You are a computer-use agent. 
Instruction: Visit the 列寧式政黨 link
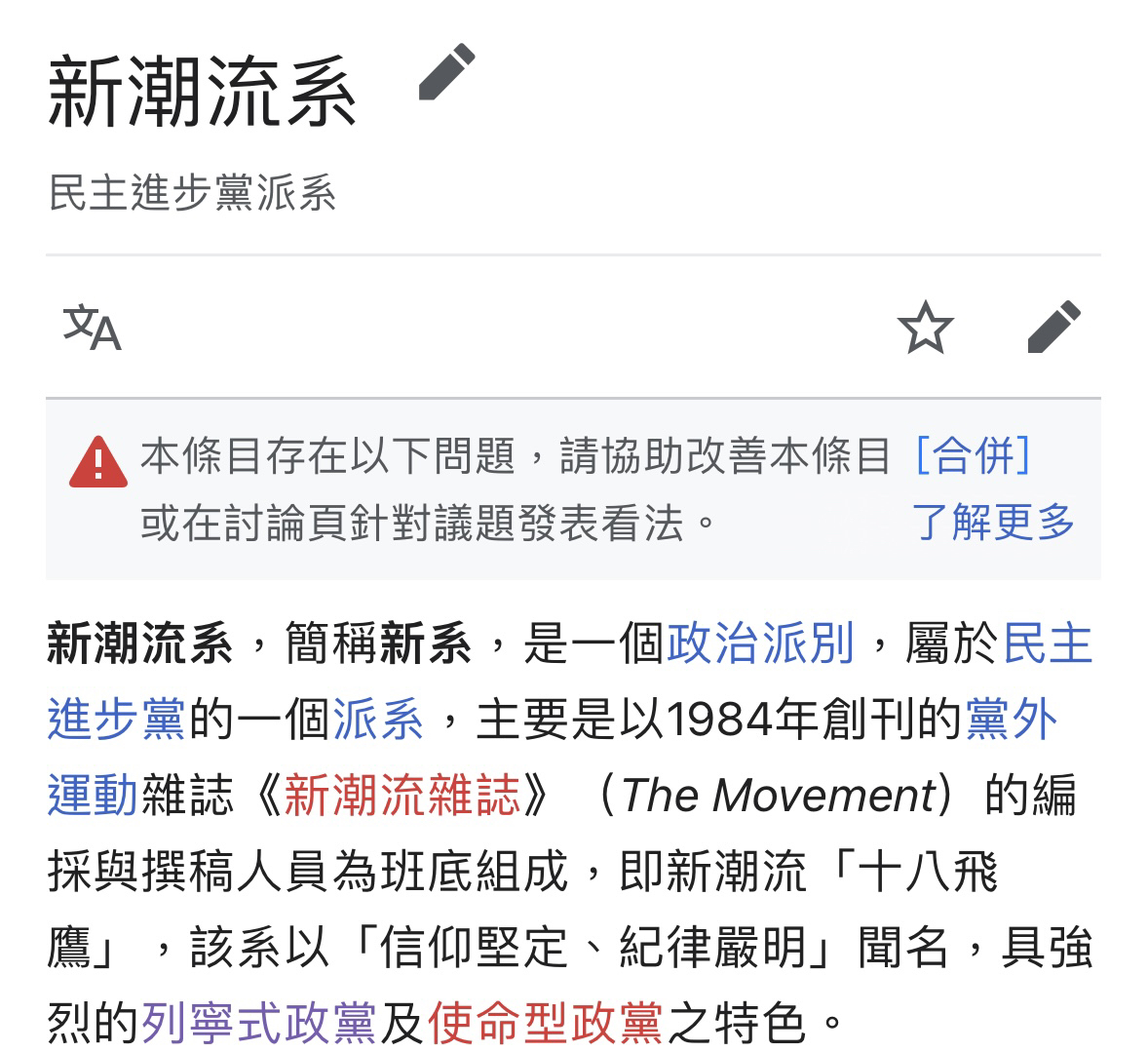(259, 1022)
